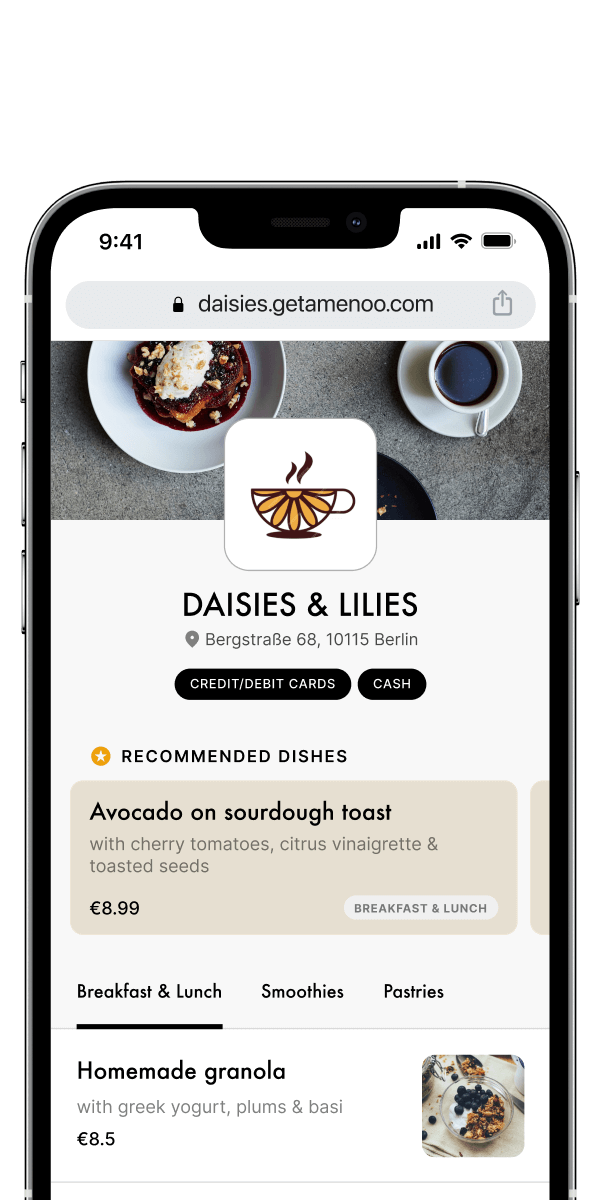Select the Breakfast & Lunch tab

[149, 992]
